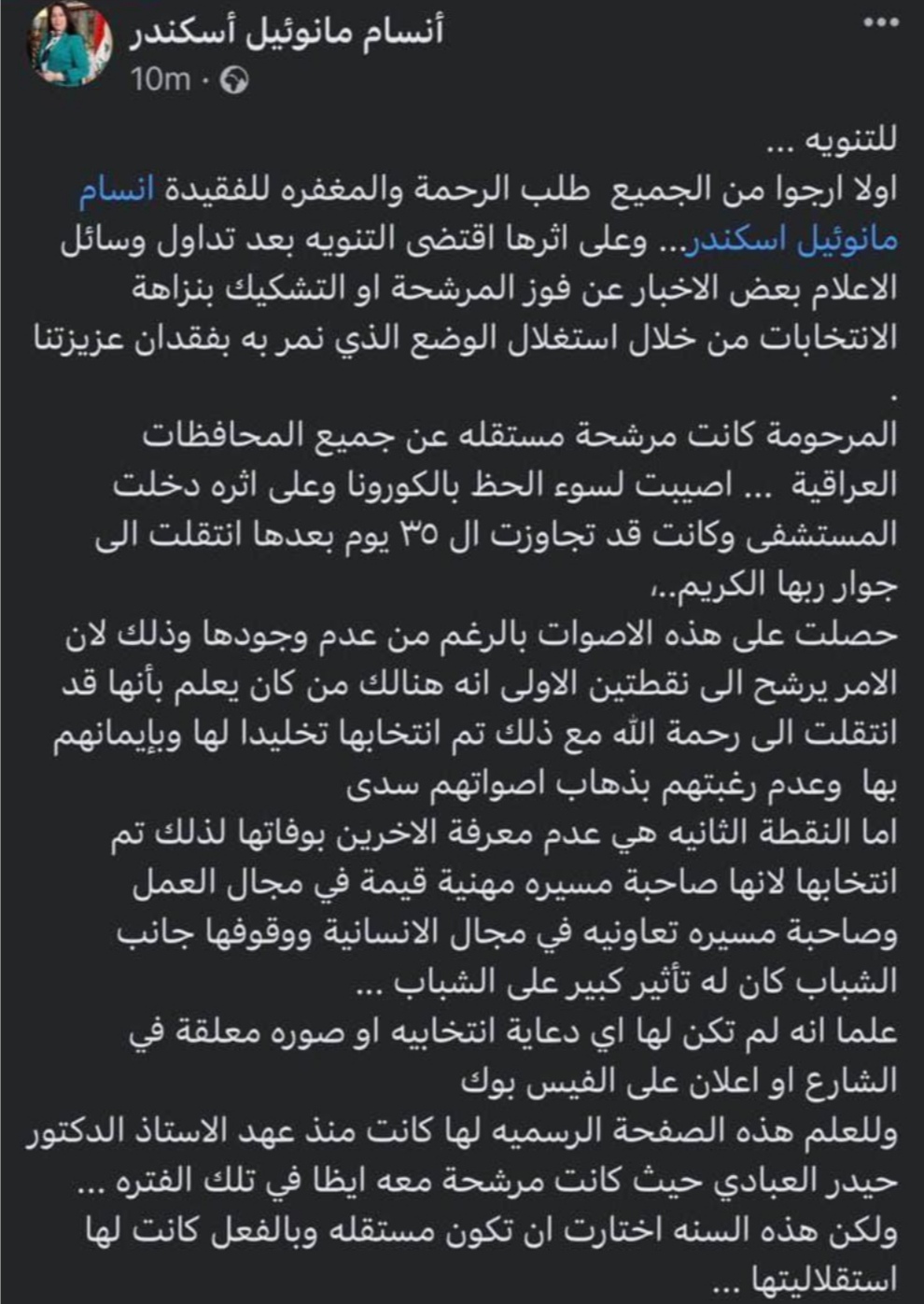Open أنسام مانوئيل أسكندر profile picture
Screen dimensions: 924x1304
(x=70, y=46)
